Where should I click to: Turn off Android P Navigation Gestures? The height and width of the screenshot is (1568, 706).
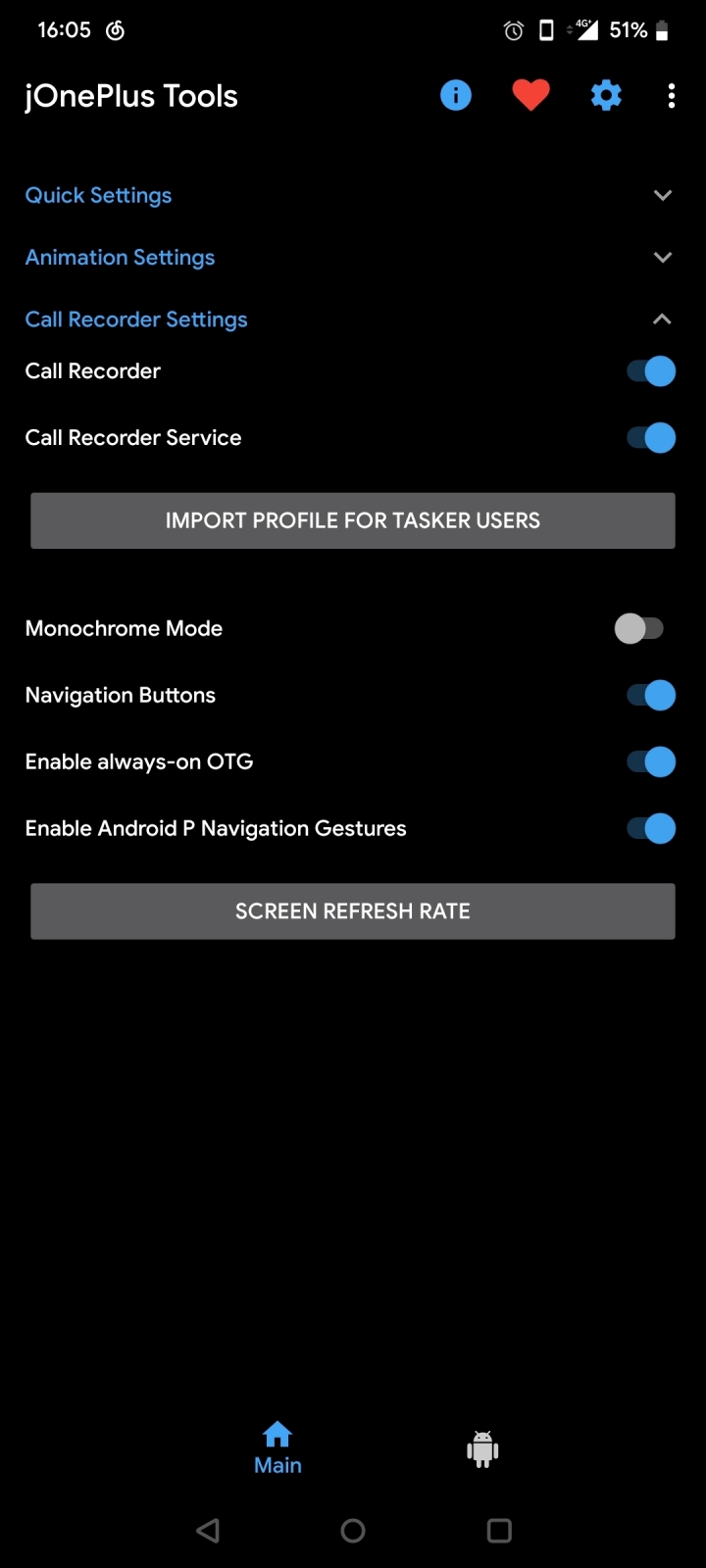click(651, 828)
